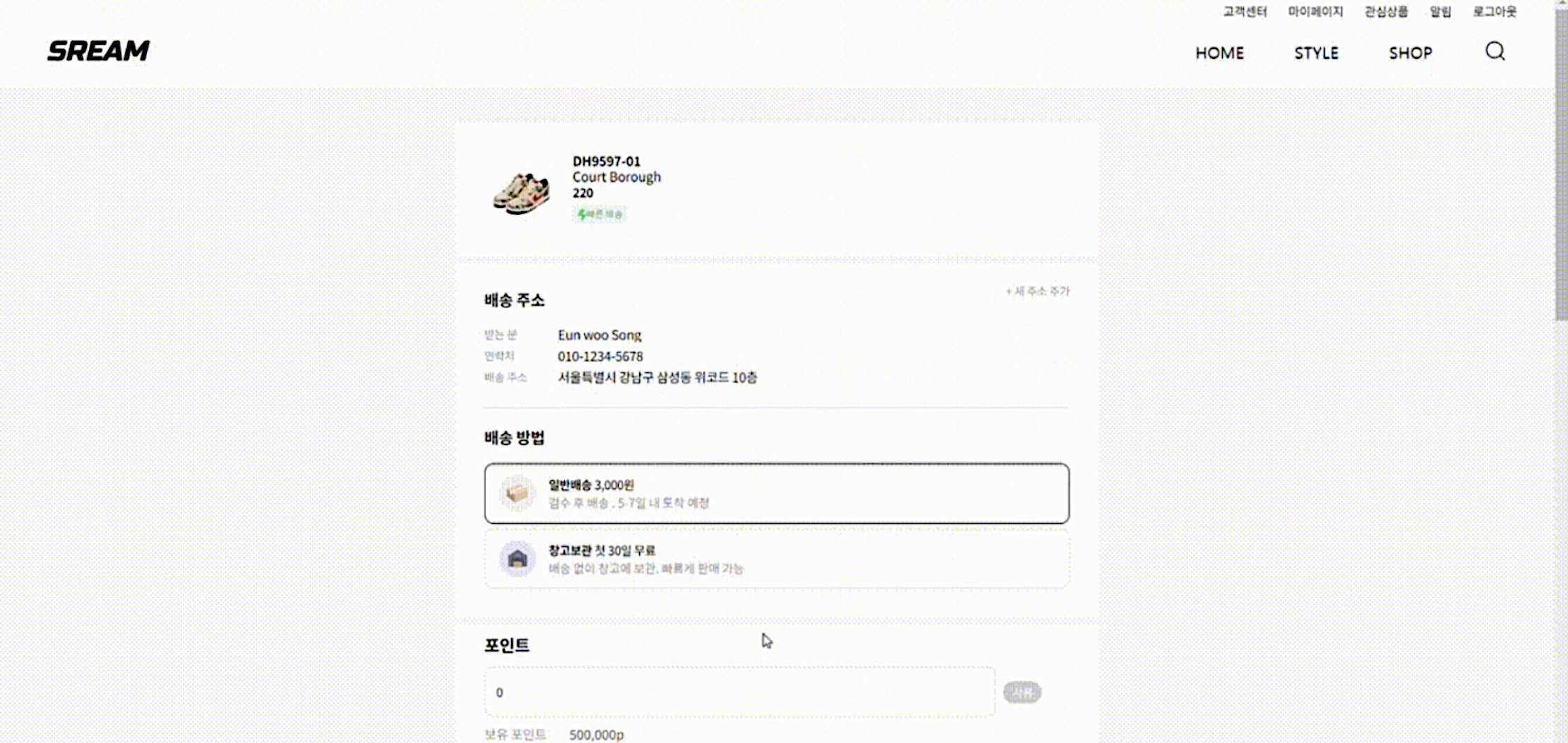Add a new address via 새 주소 추가
Image resolution: width=1568 pixels, height=743 pixels.
1037,291
